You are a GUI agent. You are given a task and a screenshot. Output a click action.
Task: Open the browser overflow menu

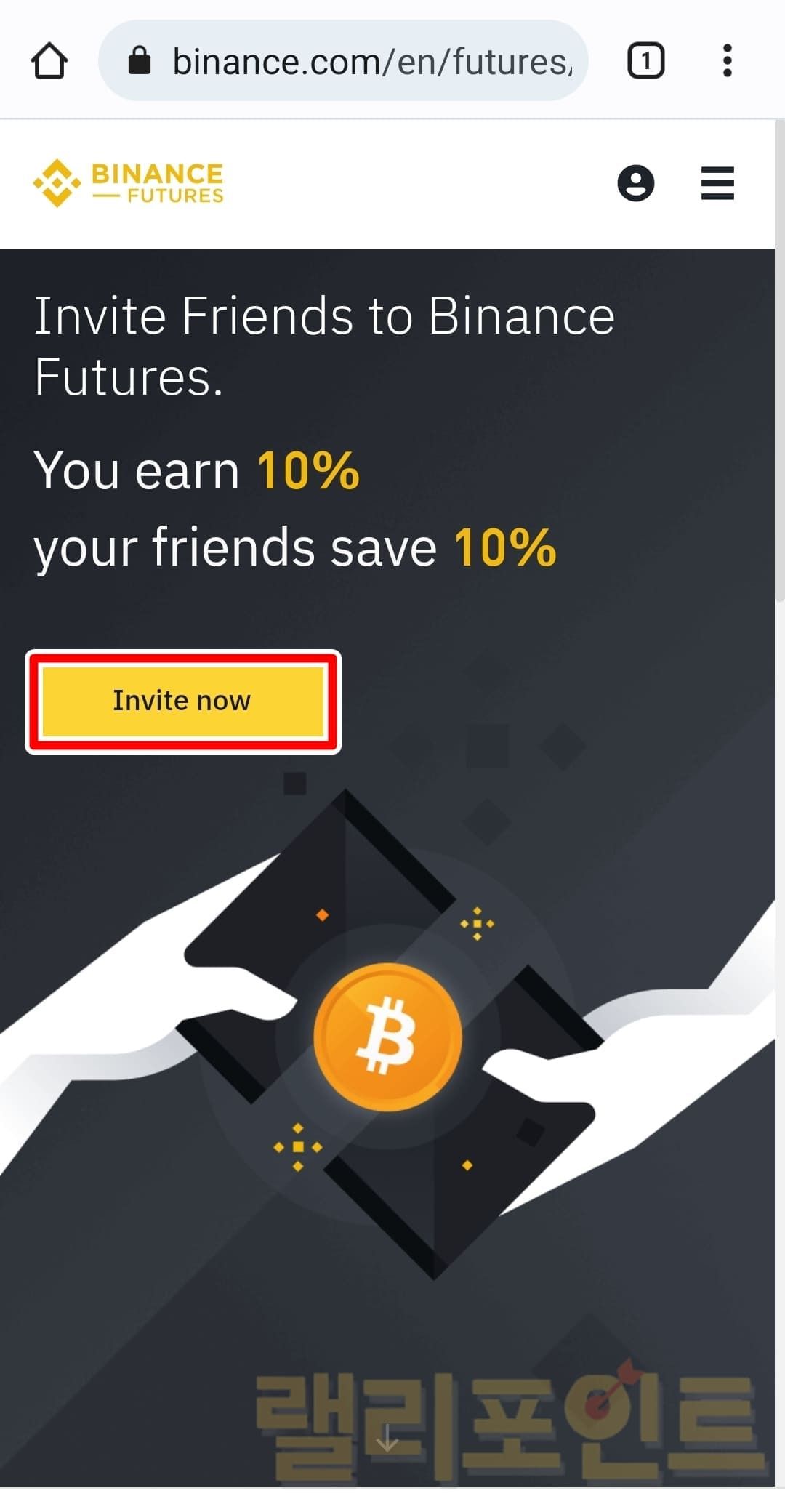[x=727, y=61]
